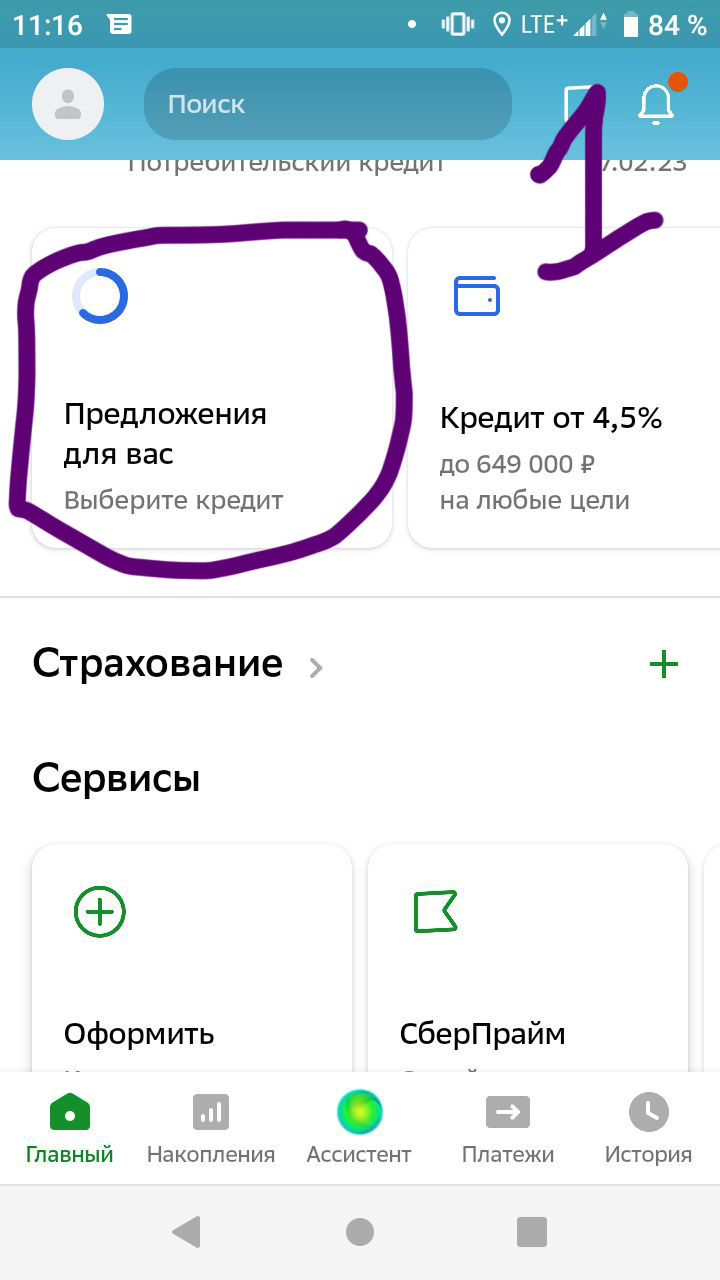Open the СберПрайм service card
Image resolution: width=720 pixels, height=1280 pixels.
pos(527,958)
